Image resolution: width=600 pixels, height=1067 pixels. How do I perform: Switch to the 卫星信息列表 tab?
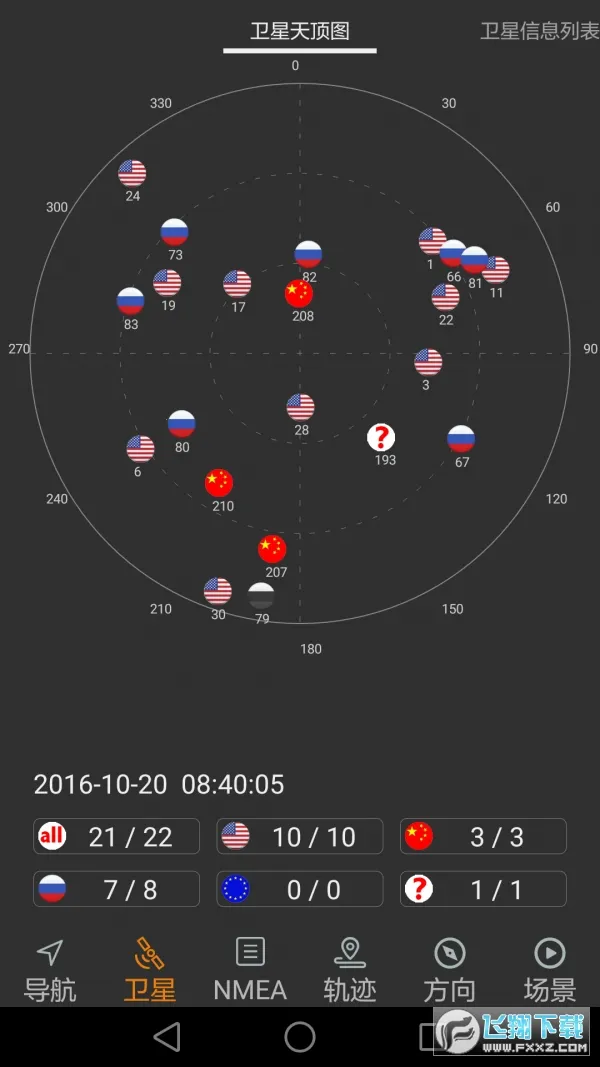(x=538, y=30)
